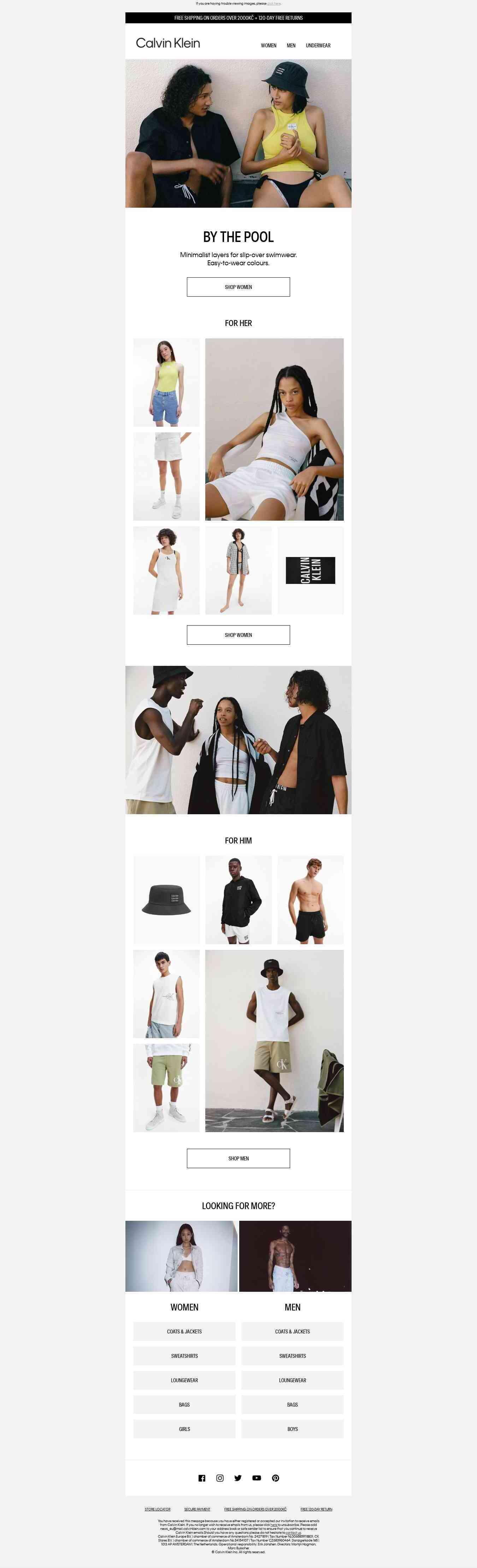477x1568 pixels.
Task: Open the Secure Payment link
Action: [x=198, y=1509]
